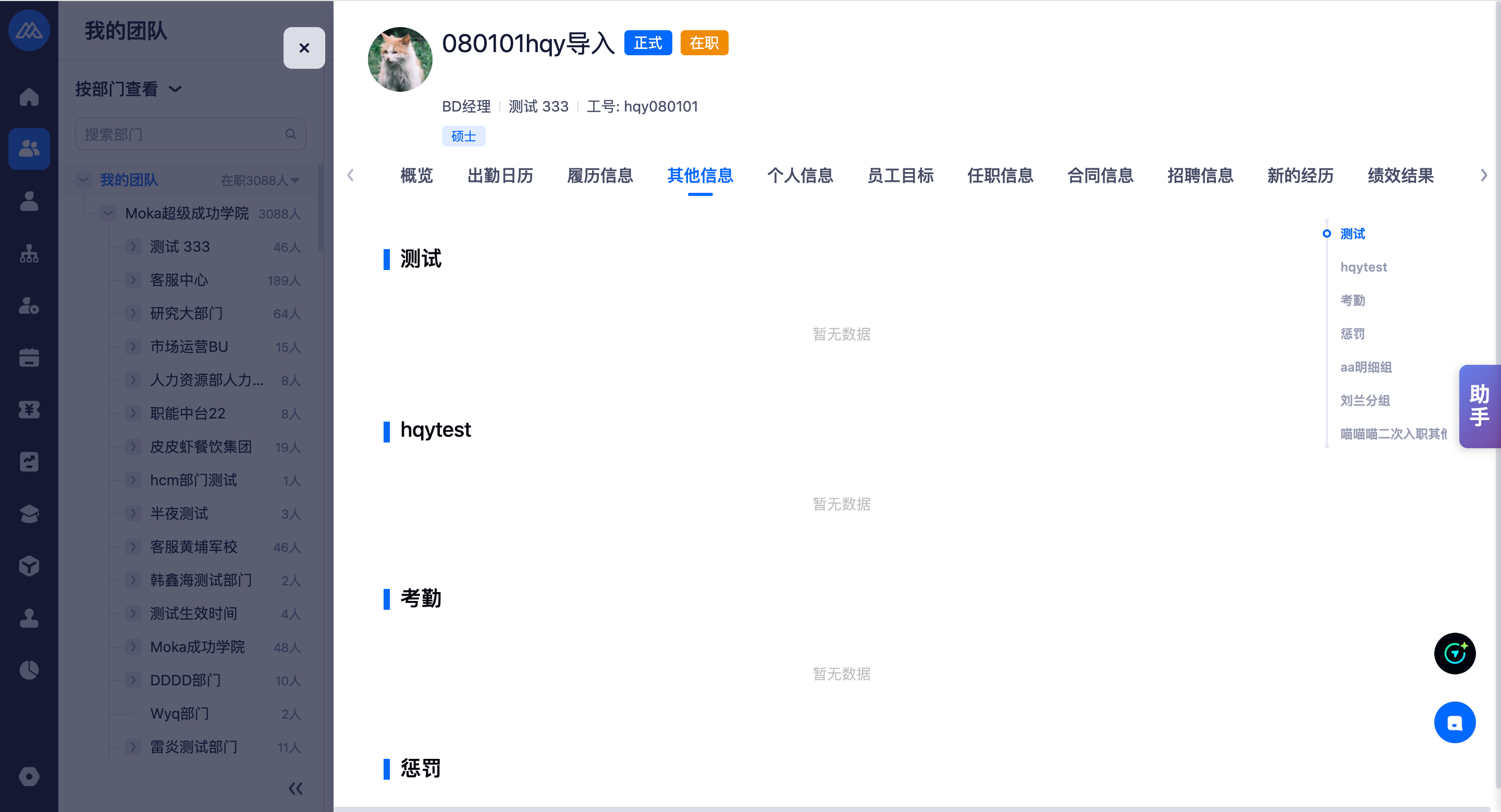Switch to the 概览 tab
The height and width of the screenshot is (812, 1501).
(416, 175)
